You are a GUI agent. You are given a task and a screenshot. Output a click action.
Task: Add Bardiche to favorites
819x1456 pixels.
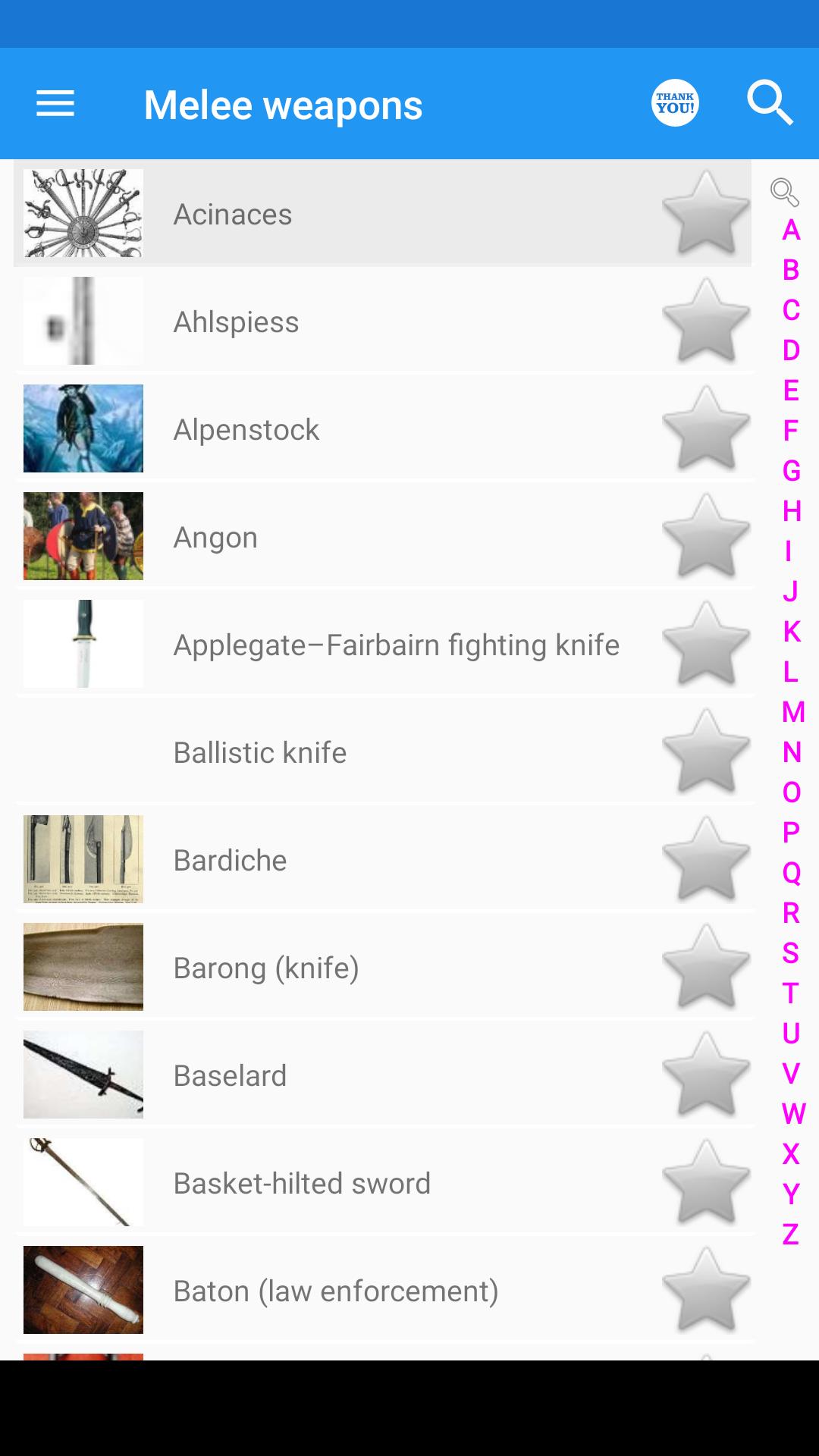(705, 859)
